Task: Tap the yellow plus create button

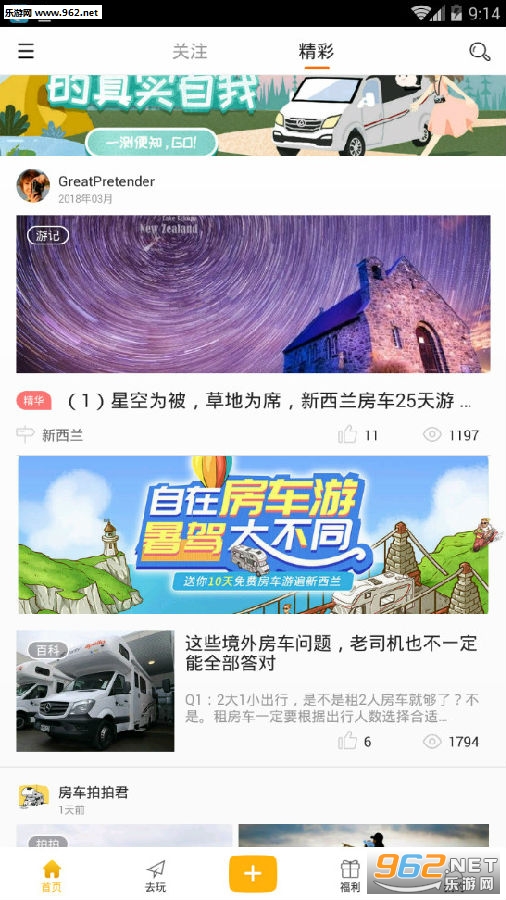Action: click(x=253, y=874)
